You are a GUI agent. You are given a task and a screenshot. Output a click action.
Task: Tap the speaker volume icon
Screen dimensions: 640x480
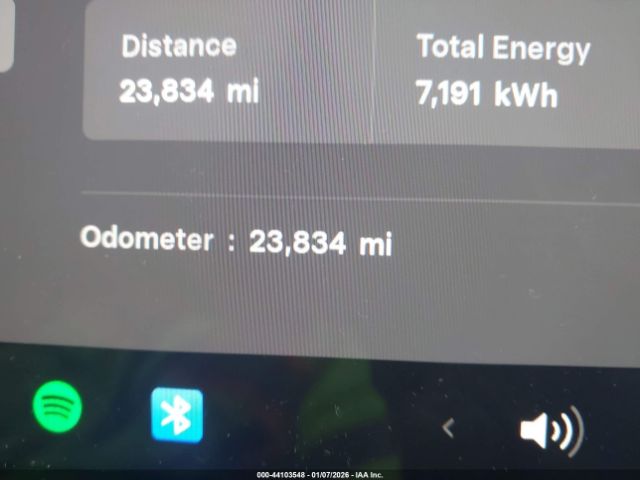point(549,431)
